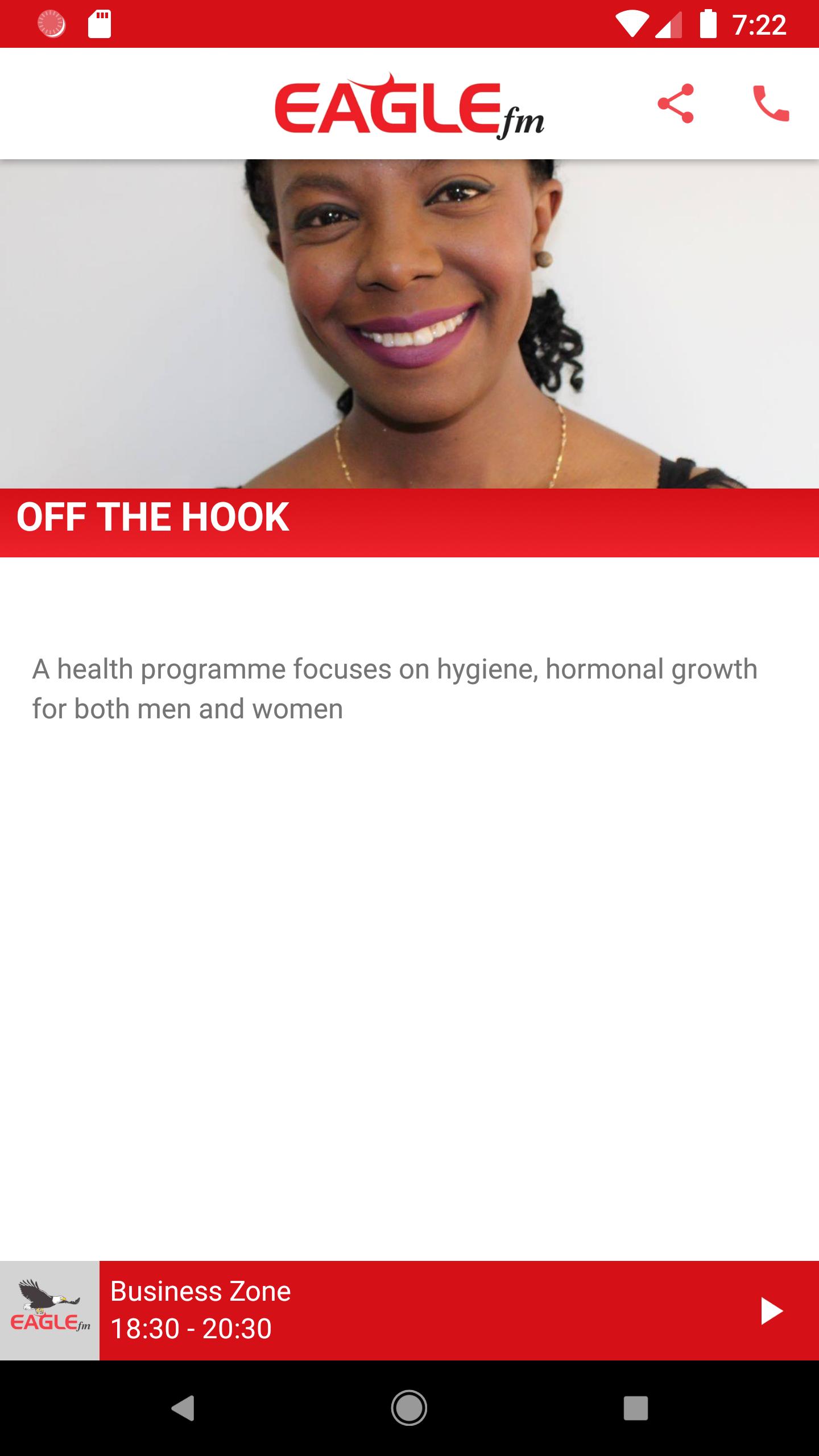Play the Business Zone live stream
819x1456 pixels.
[771, 1311]
